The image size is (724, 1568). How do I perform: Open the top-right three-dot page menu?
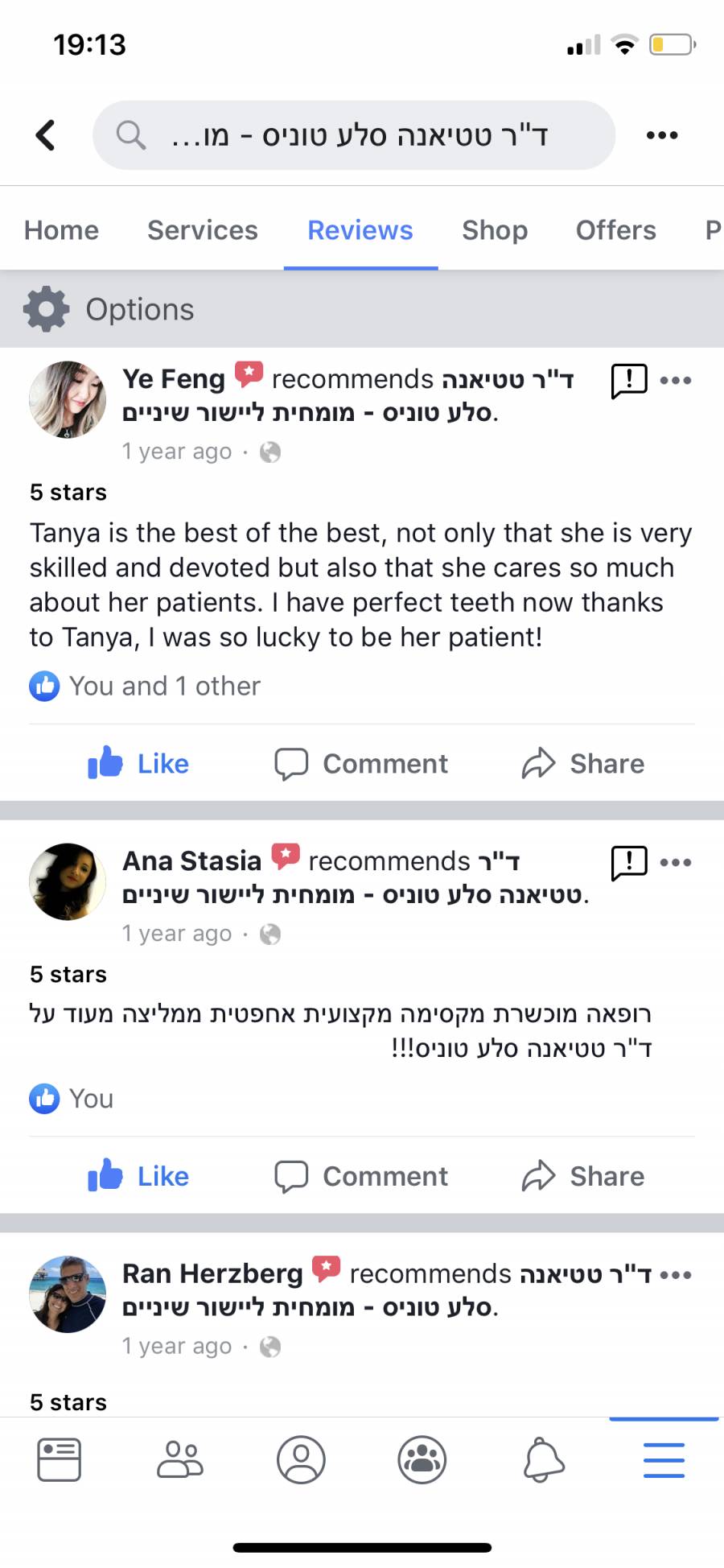[x=661, y=135]
